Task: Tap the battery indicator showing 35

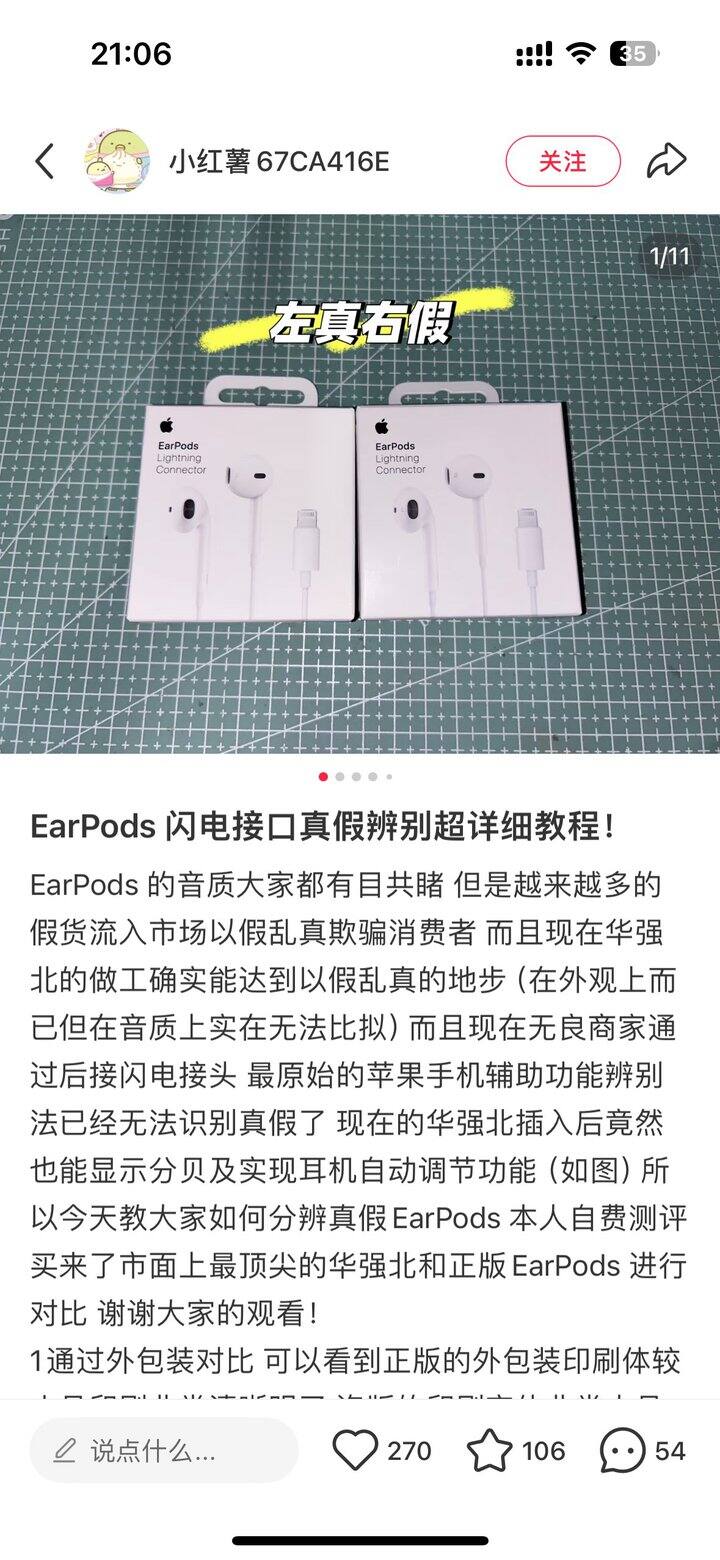Action: [x=634, y=55]
